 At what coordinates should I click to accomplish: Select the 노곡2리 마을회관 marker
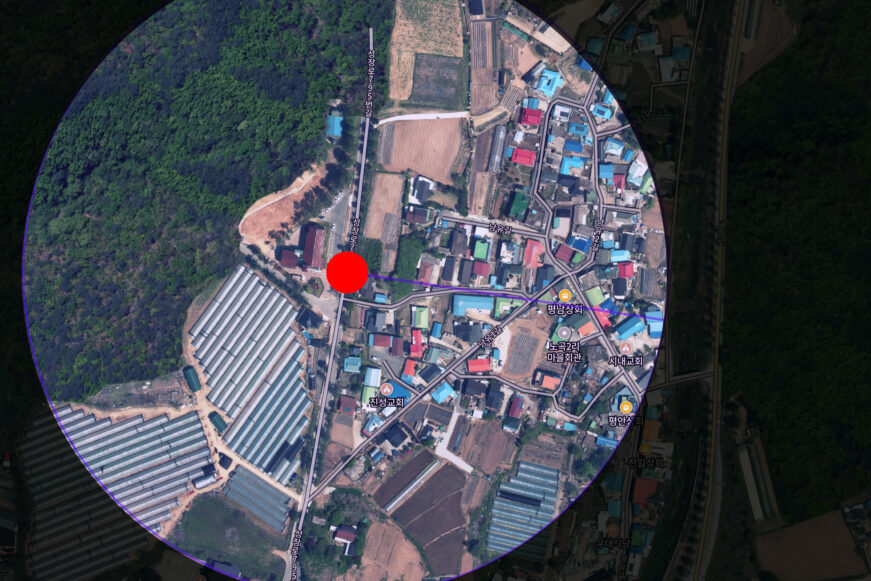[564, 332]
